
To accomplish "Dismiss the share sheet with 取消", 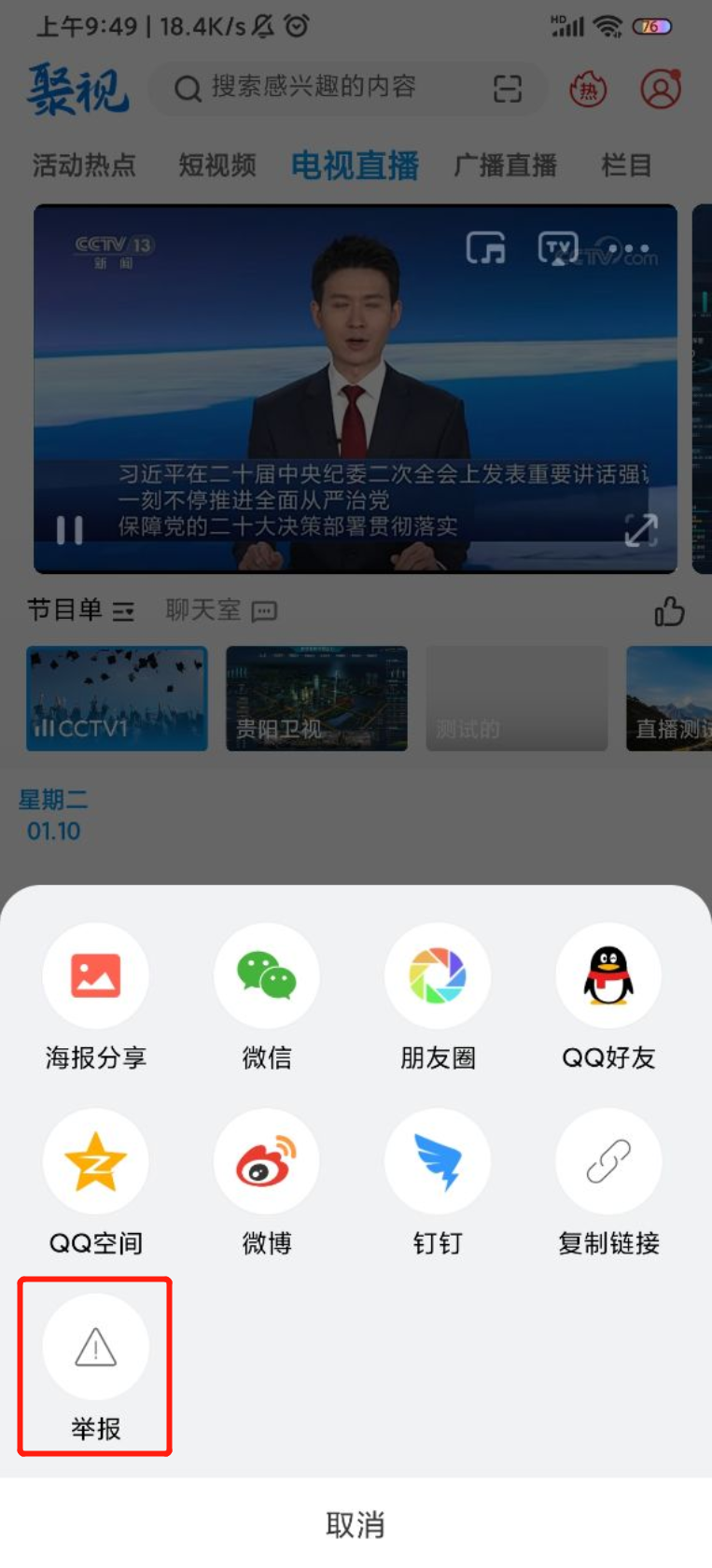I will click(x=356, y=1524).
